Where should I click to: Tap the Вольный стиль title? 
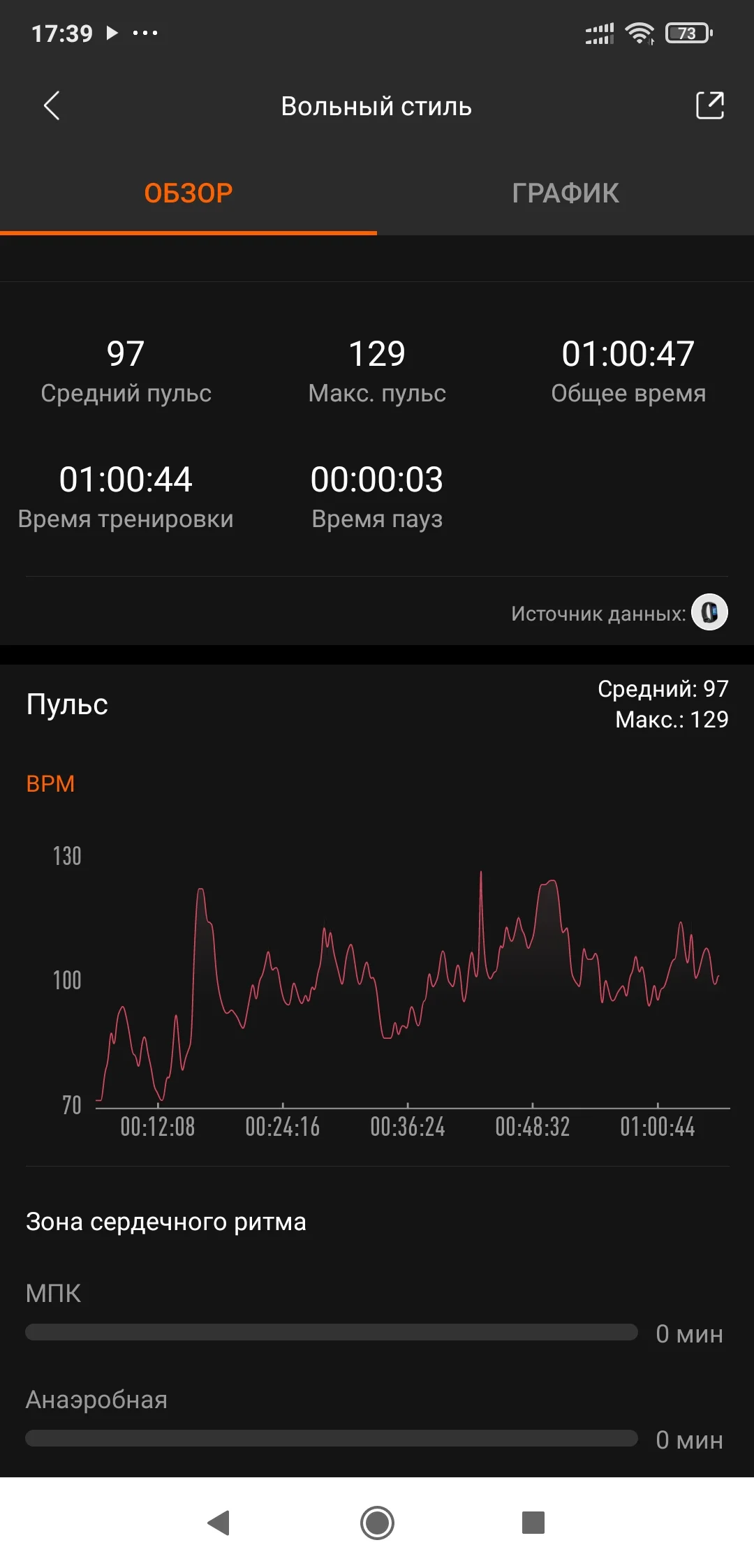pyautogui.click(x=376, y=106)
